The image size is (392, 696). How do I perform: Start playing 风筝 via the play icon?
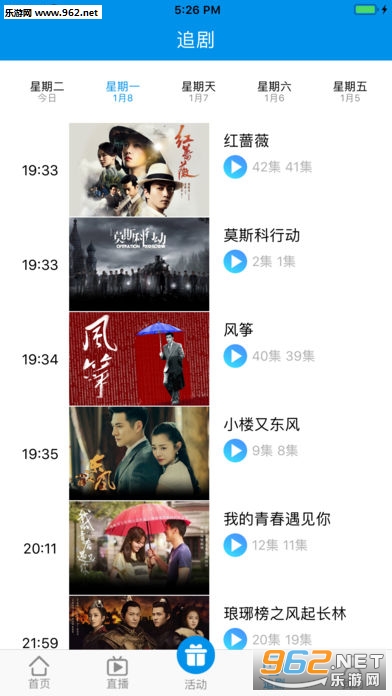click(235, 356)
